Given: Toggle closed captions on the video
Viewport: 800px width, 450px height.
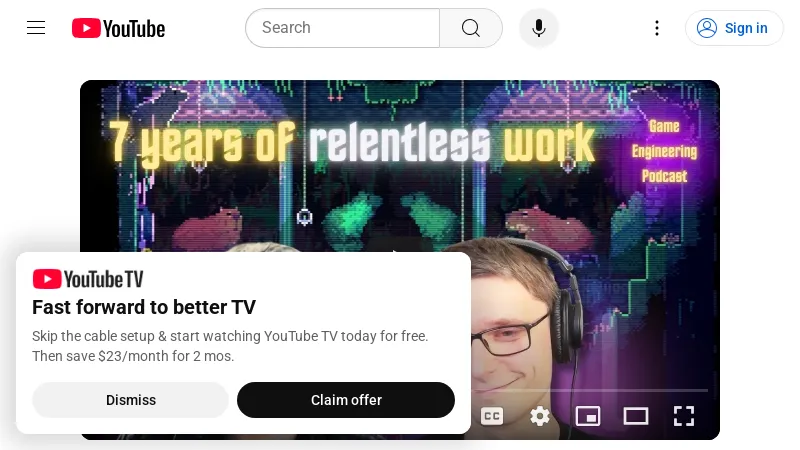Looking at the screenshot, I should click(492, 416).
